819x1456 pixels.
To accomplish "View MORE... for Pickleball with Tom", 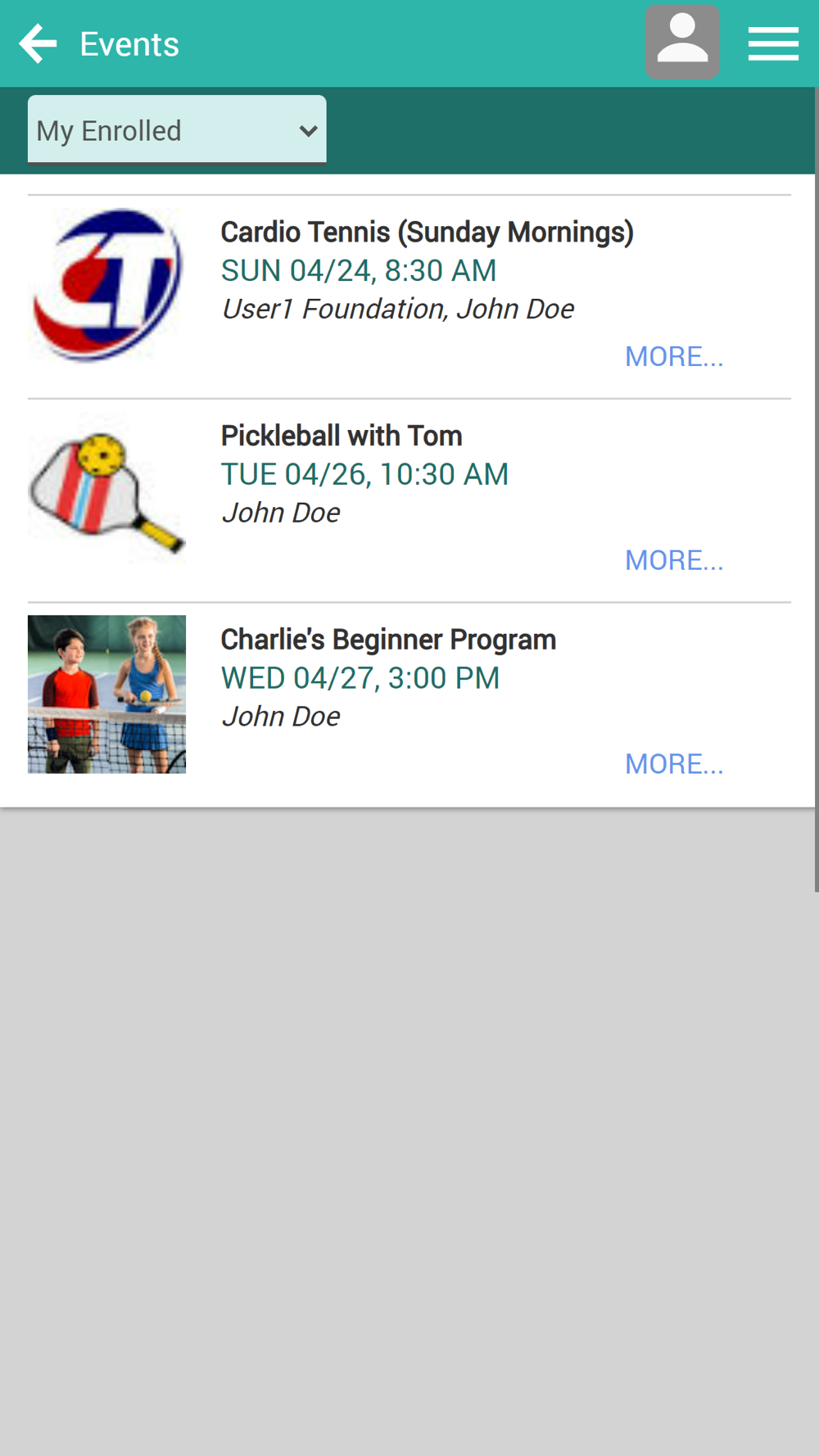I will [674, 560].
